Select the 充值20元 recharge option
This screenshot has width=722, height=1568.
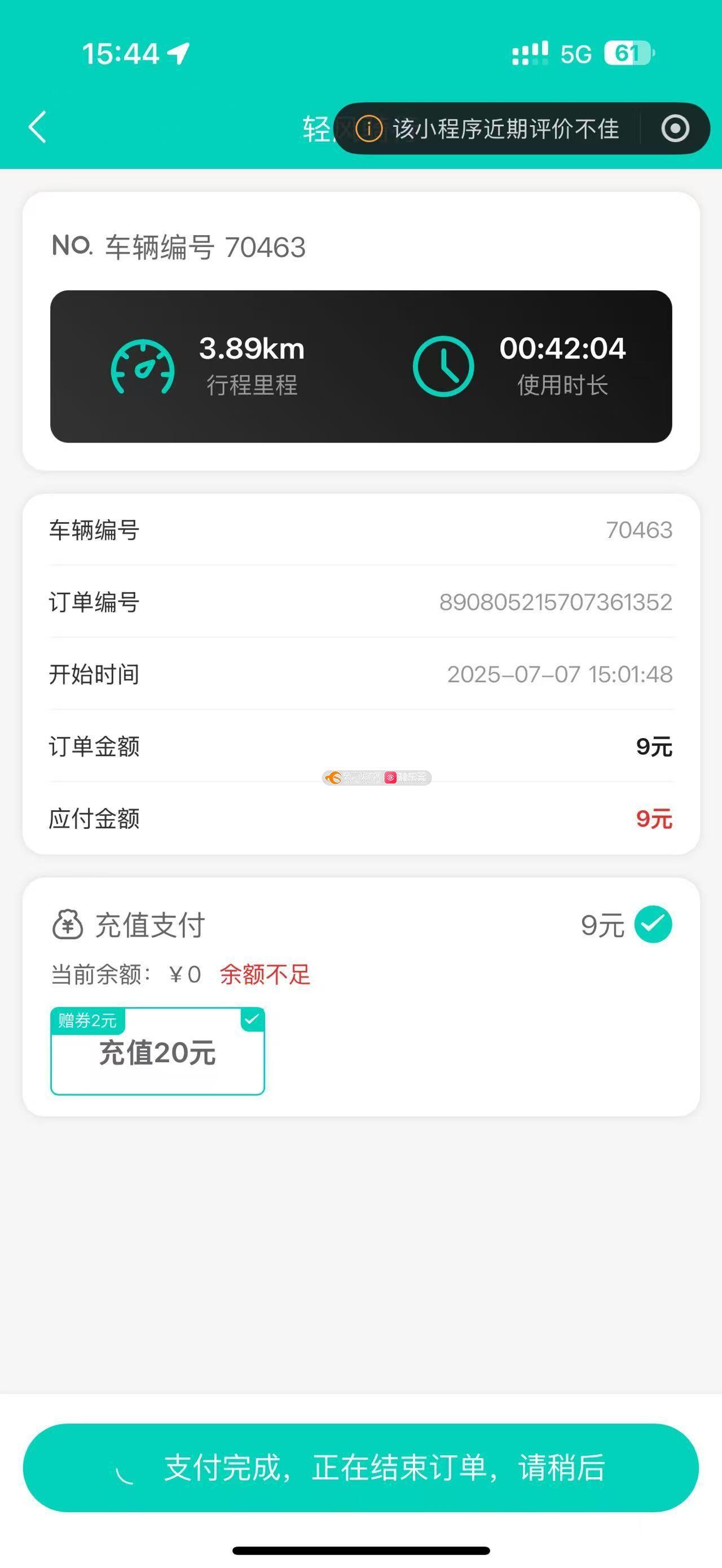coord(158,1051)
